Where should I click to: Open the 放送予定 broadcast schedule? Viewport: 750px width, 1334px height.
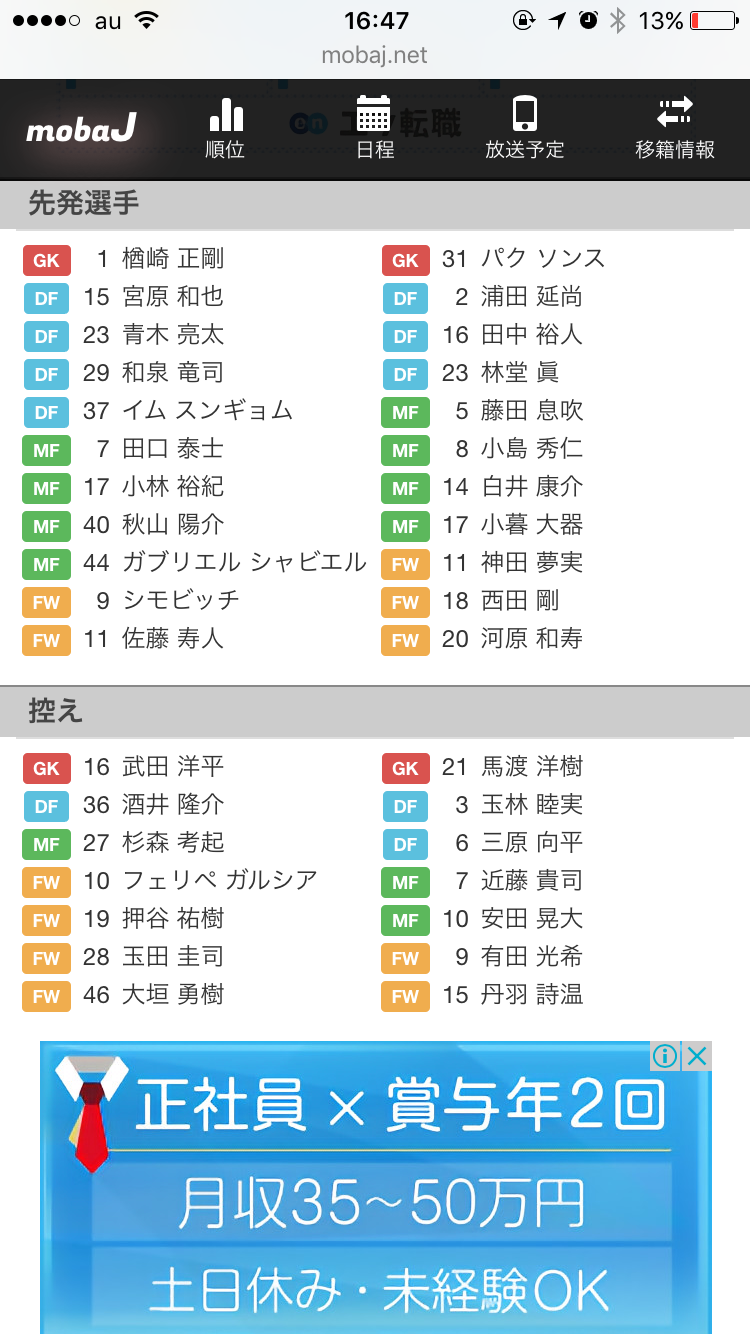(525, 129)
